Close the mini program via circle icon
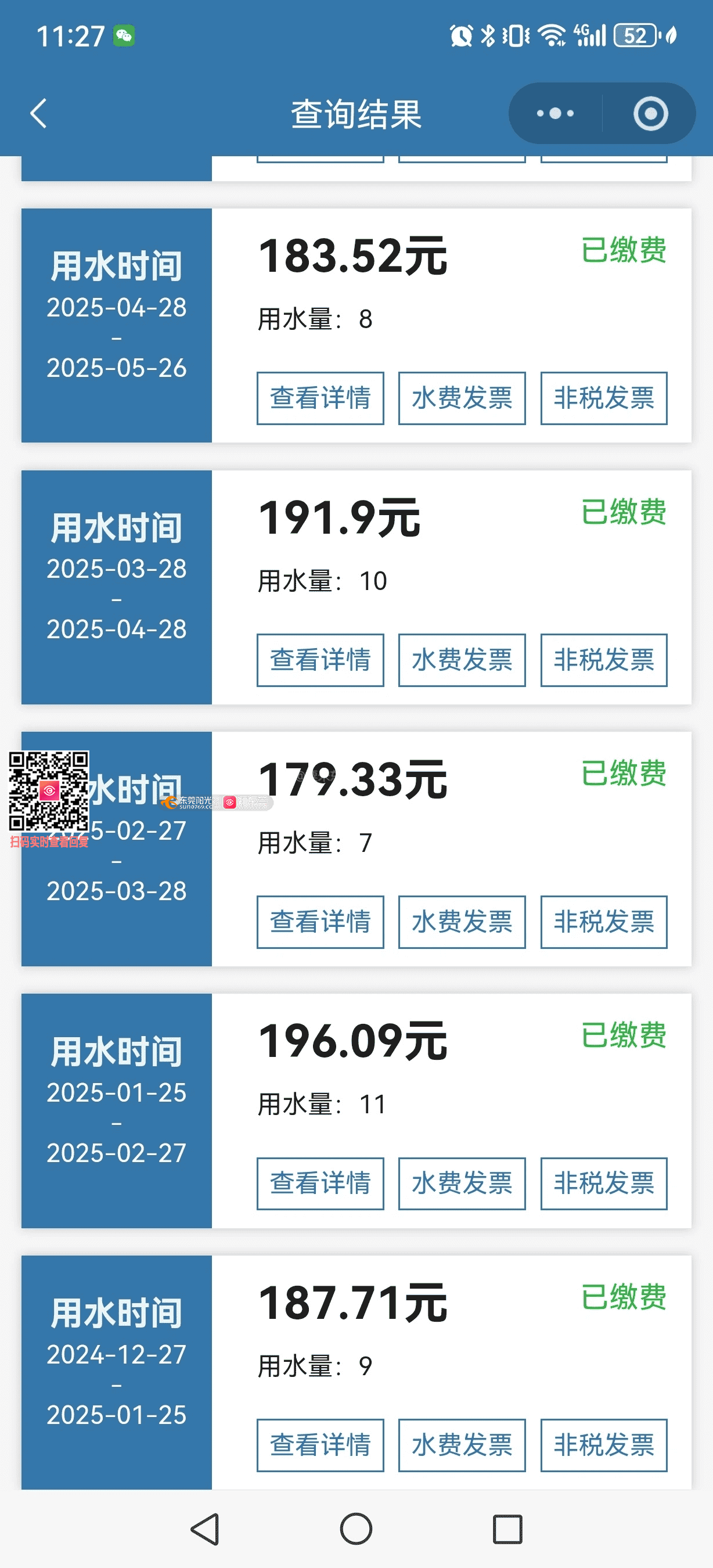This screenshot has height=1568, width=713. point(650,113)
